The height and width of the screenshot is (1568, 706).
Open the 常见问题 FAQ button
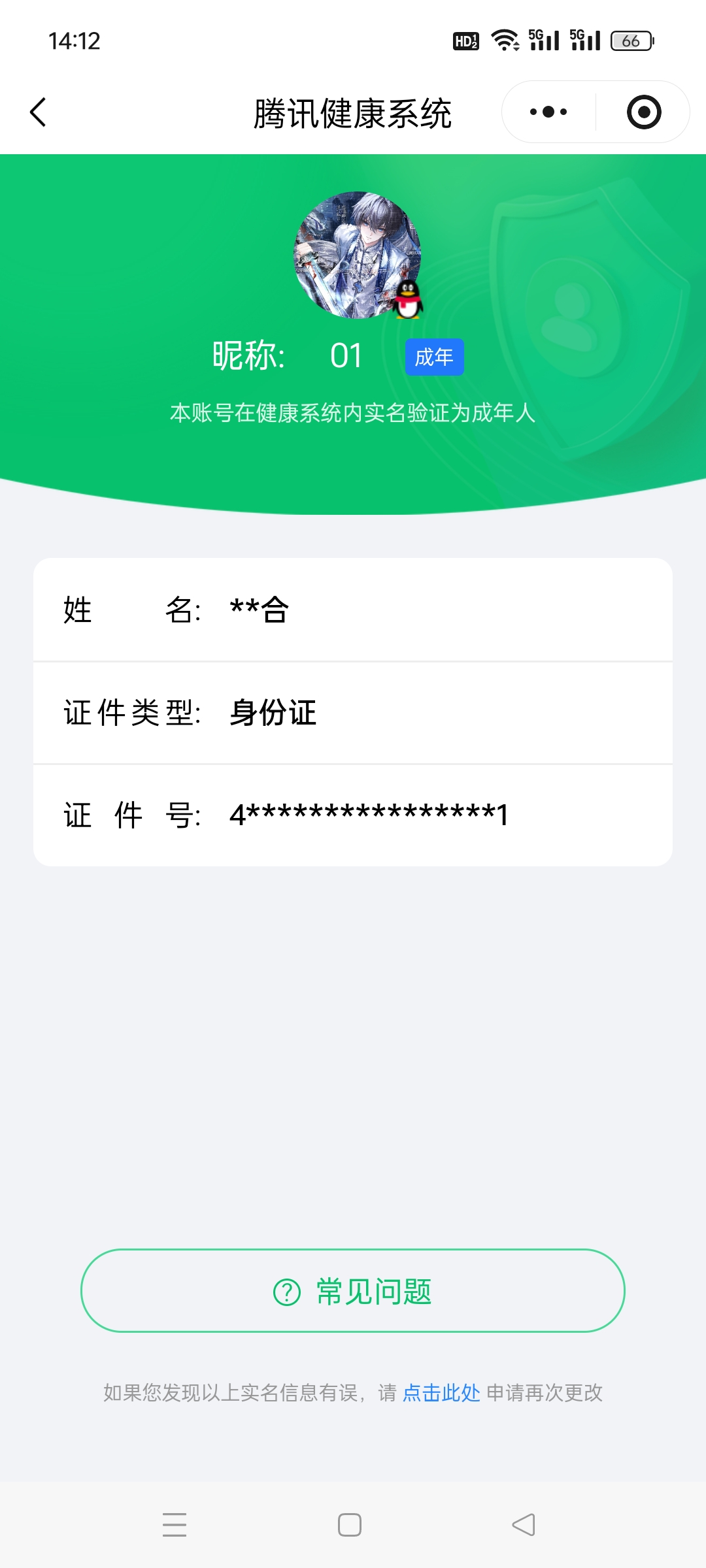tap(353, 1290)
